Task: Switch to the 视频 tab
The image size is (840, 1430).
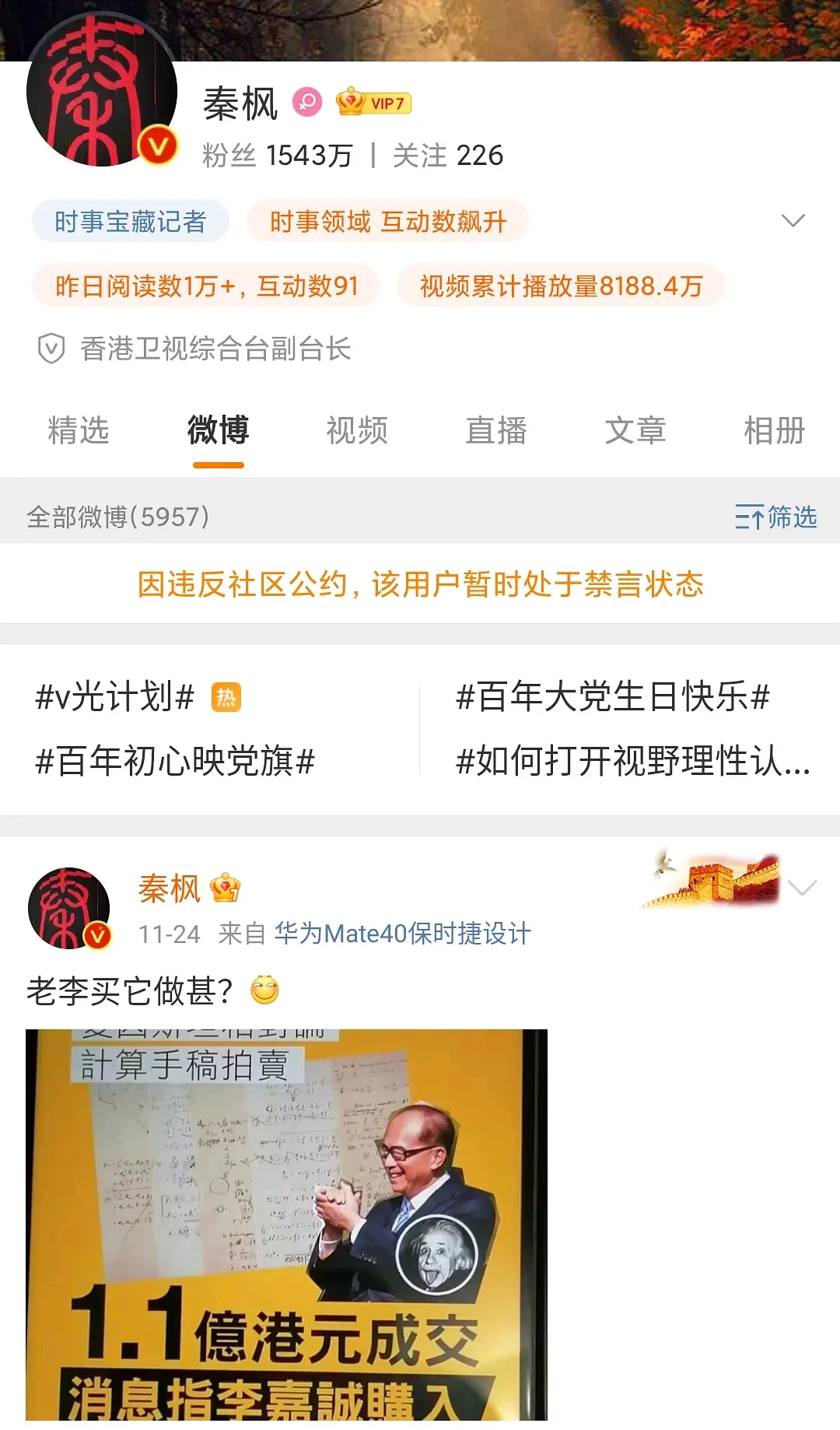Action: click(357, 430)
